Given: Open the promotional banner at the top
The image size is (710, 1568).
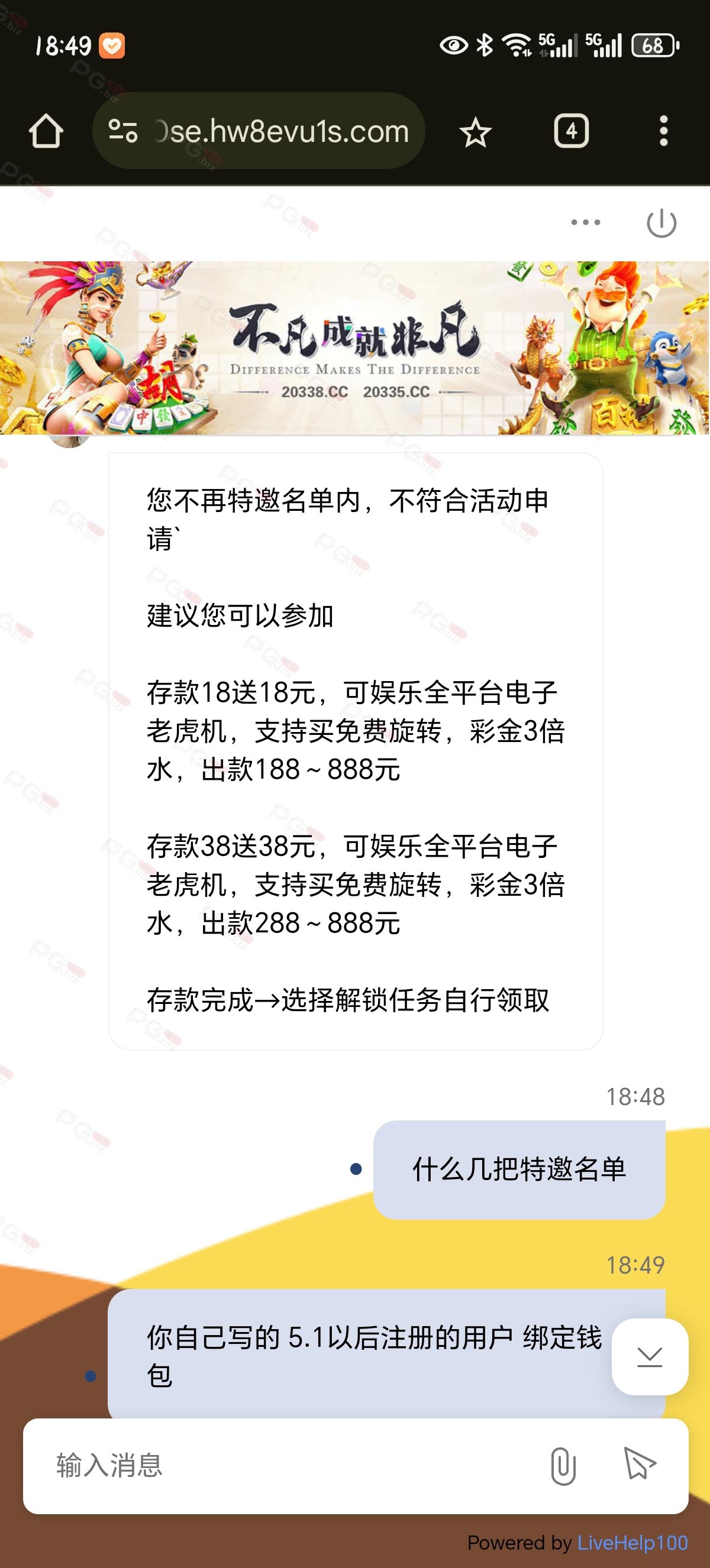Looking at the screenshot, I should (355, 348).
